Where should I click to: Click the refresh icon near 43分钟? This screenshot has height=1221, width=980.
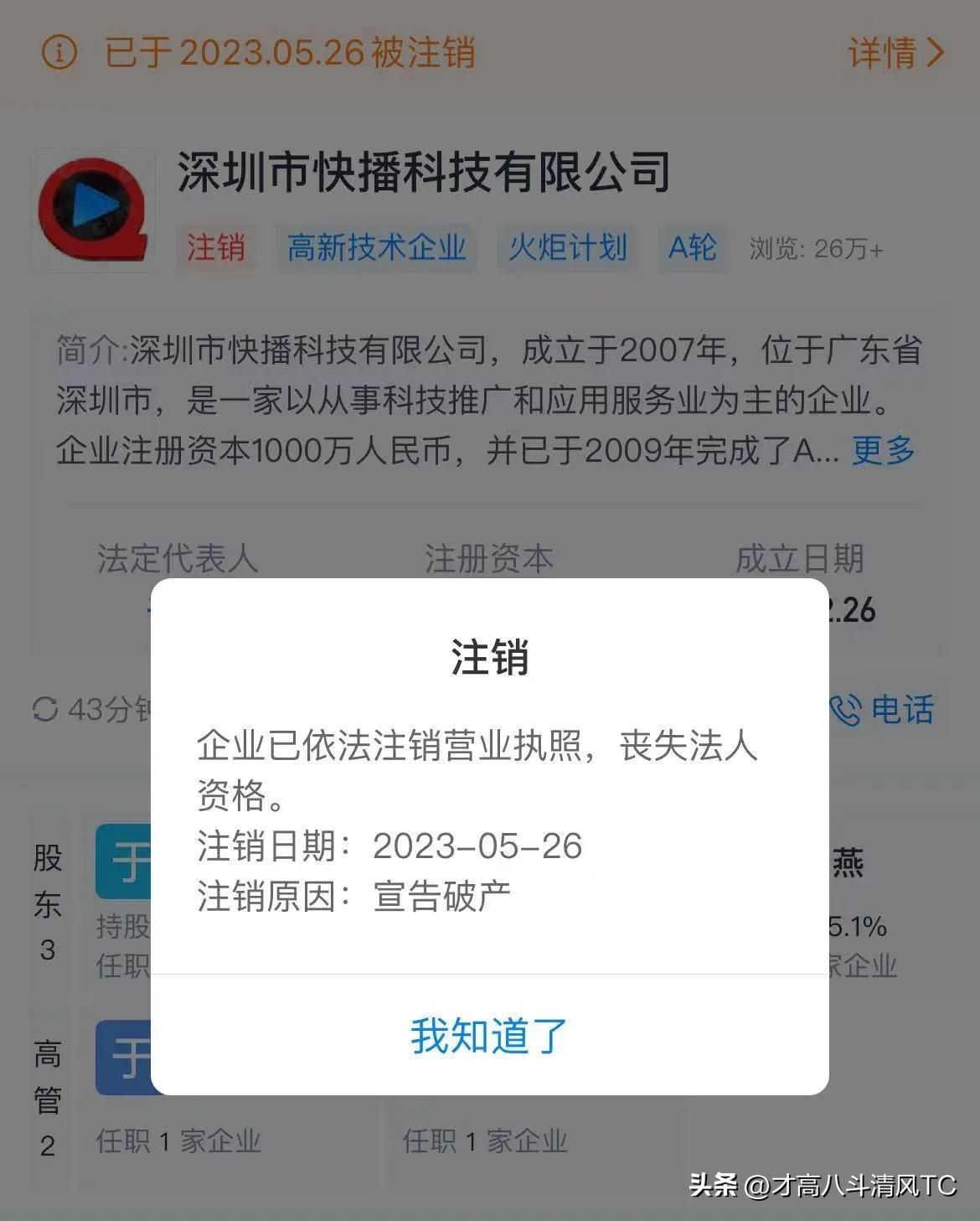point(46,709)
